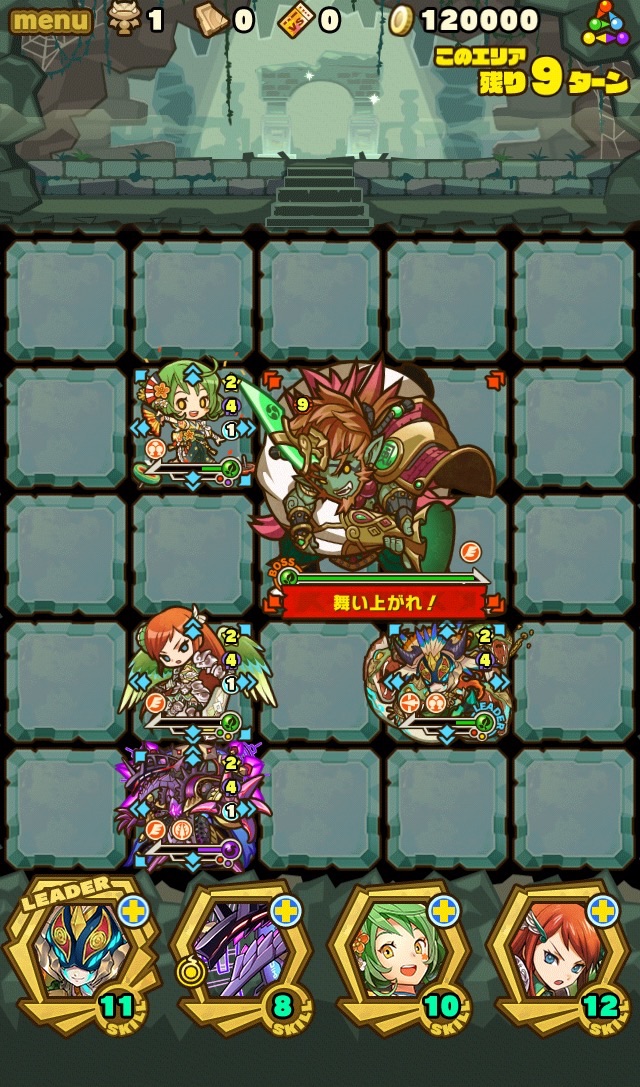Open the menu button
640x1087 pixels.
[x=50, y=20]
